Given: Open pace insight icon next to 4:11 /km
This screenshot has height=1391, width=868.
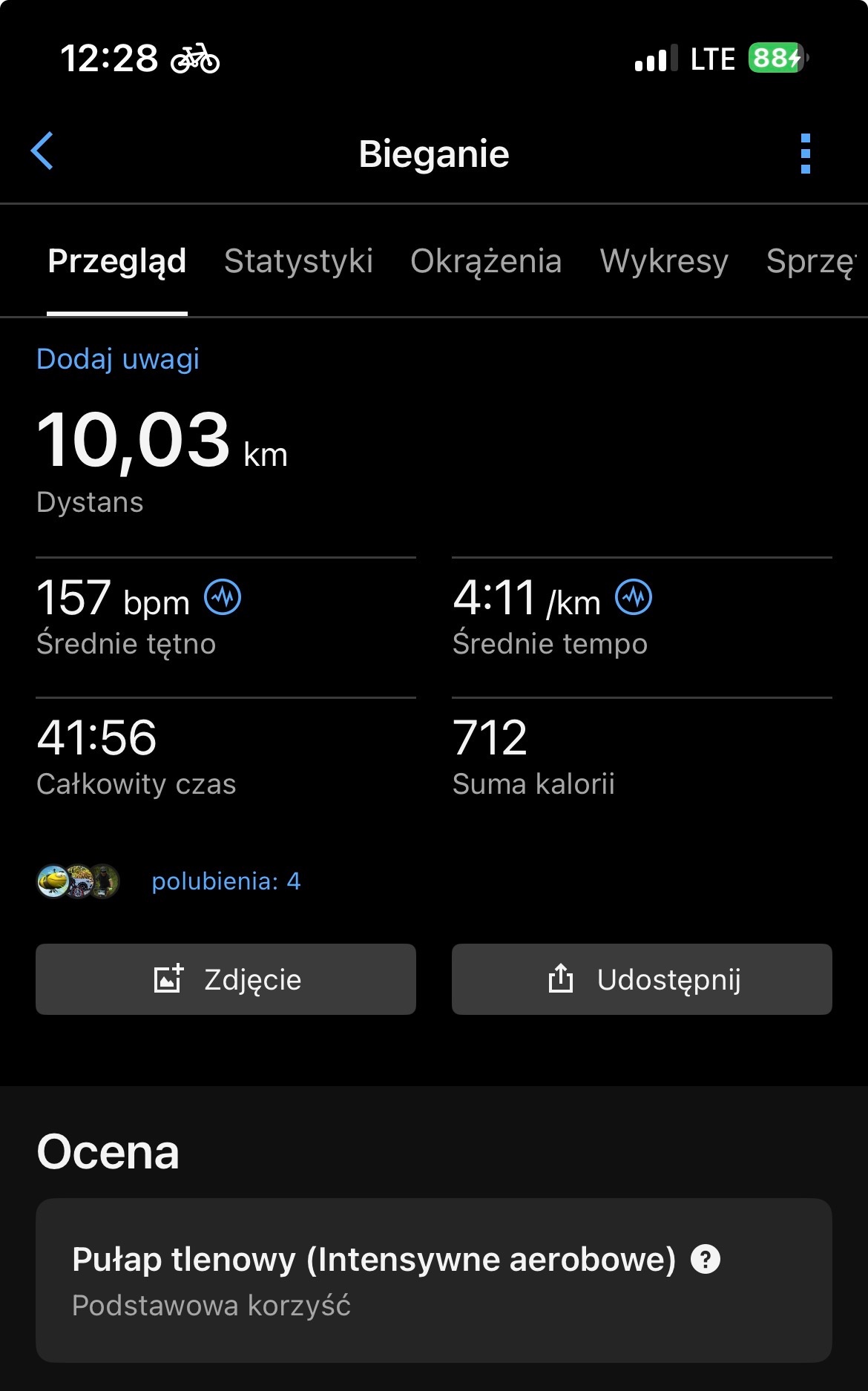Looking at the screenshot, I should 634,597.
